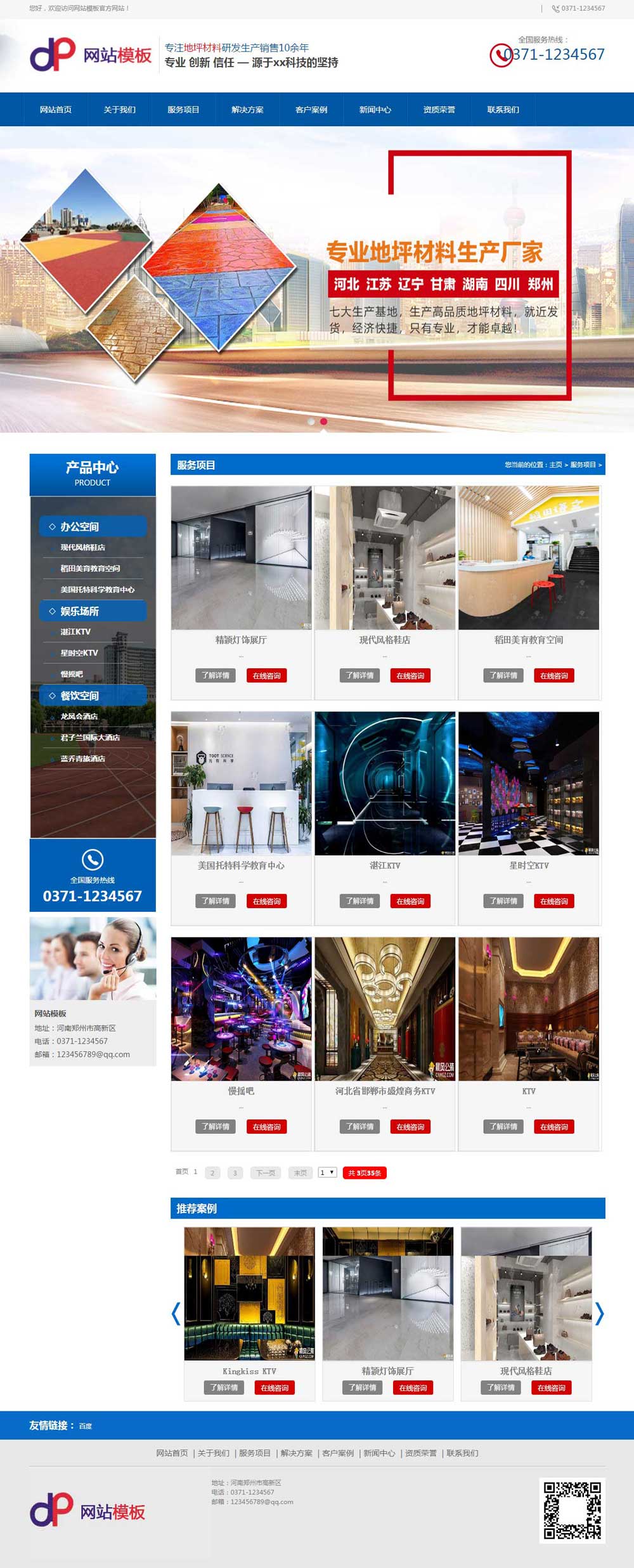The height and width of the screenshot is (1568, 634).
Task: Select 娱乐场所 product category
Action: pyautogui.click(x=79, y=611)
